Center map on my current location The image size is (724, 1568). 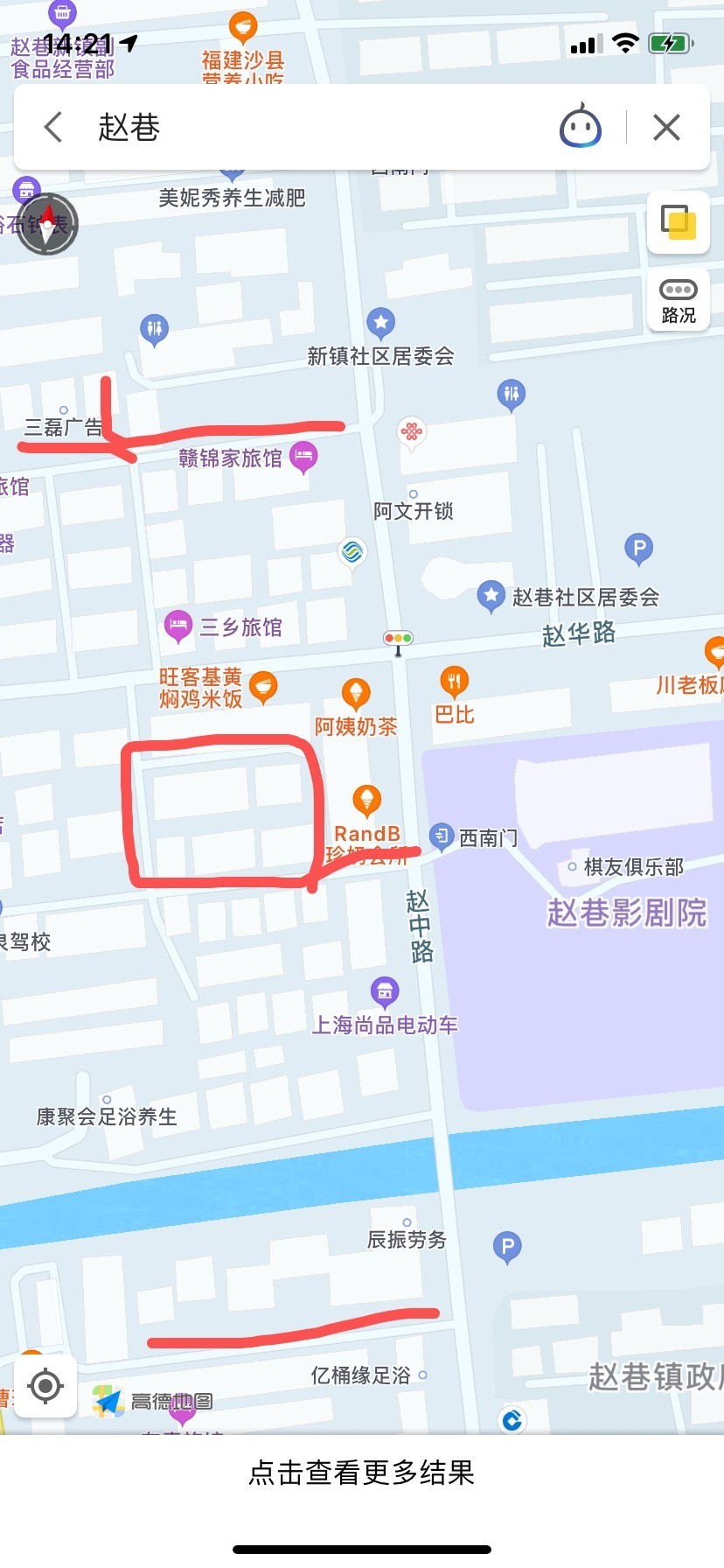(x=45, y=1385)
